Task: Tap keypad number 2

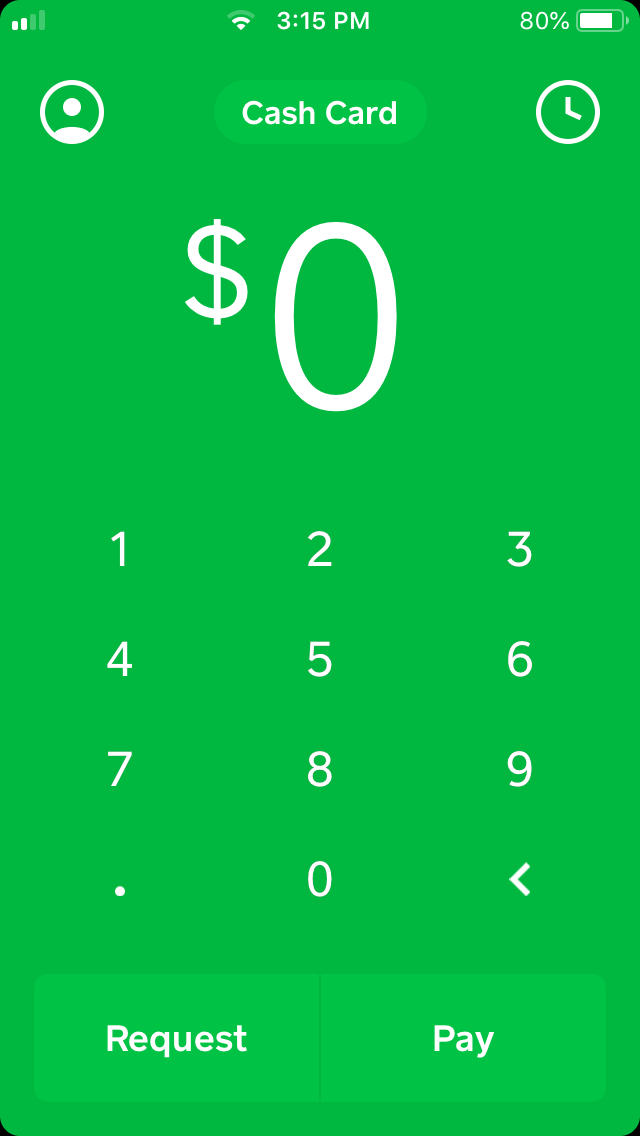Action: (320, 550)
